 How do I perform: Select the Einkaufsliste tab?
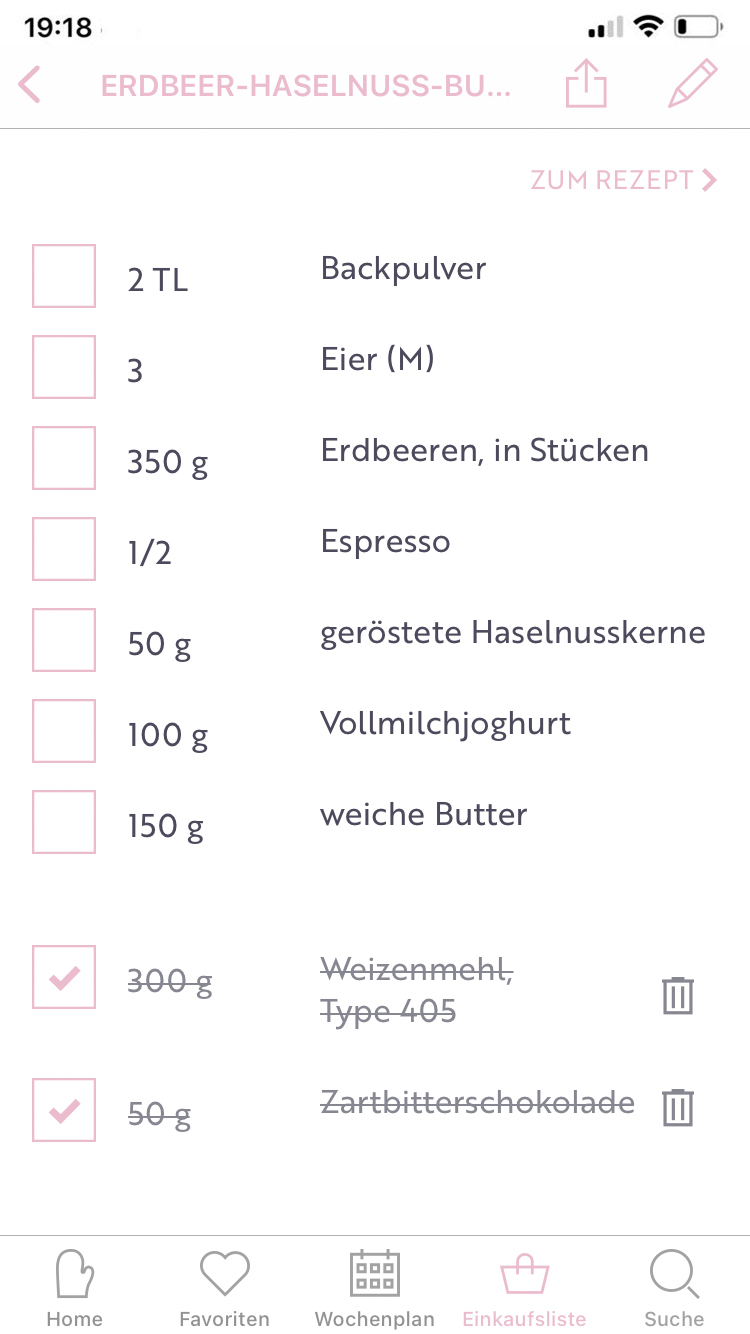pos(524,1288)
